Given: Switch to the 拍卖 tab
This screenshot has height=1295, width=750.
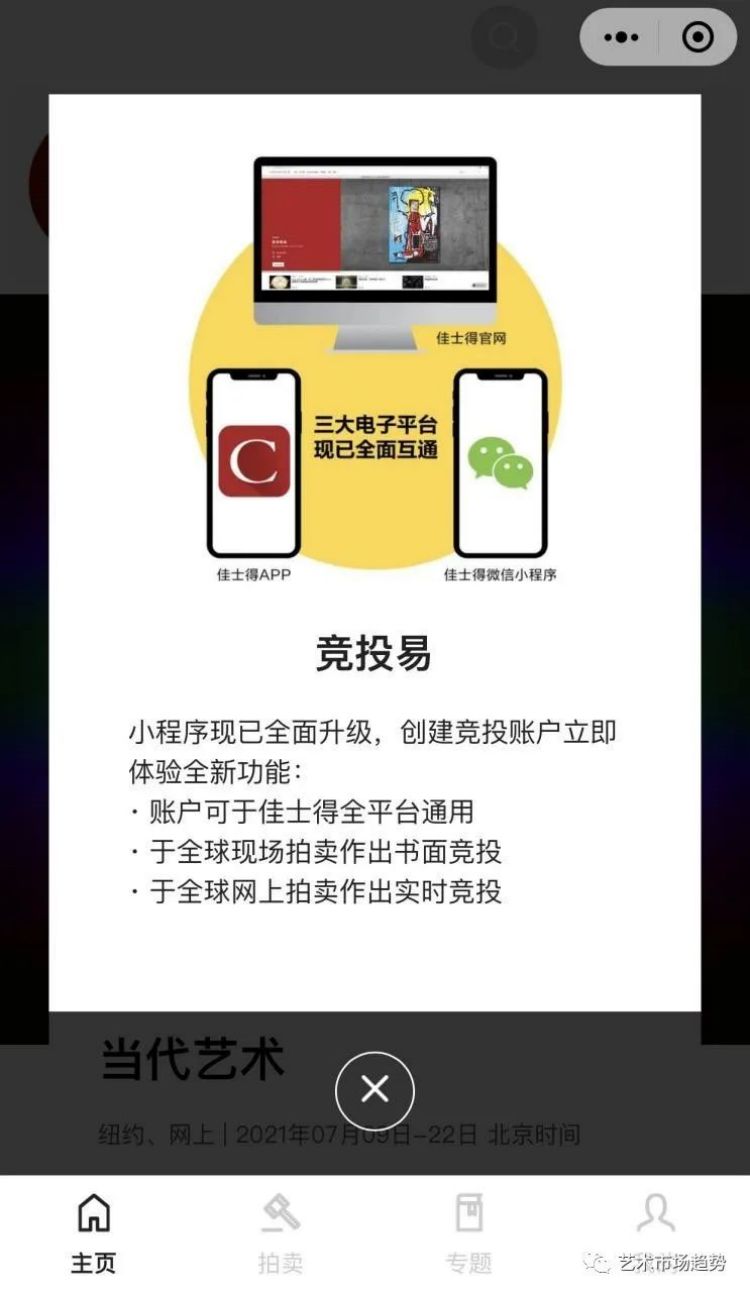Looking at the screenshot, I should [281, 1233].
